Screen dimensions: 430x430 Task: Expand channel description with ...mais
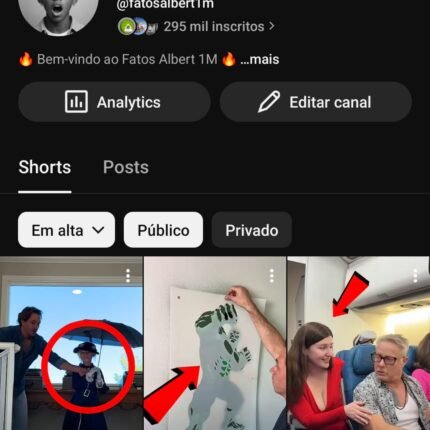(x=260, y=59)
